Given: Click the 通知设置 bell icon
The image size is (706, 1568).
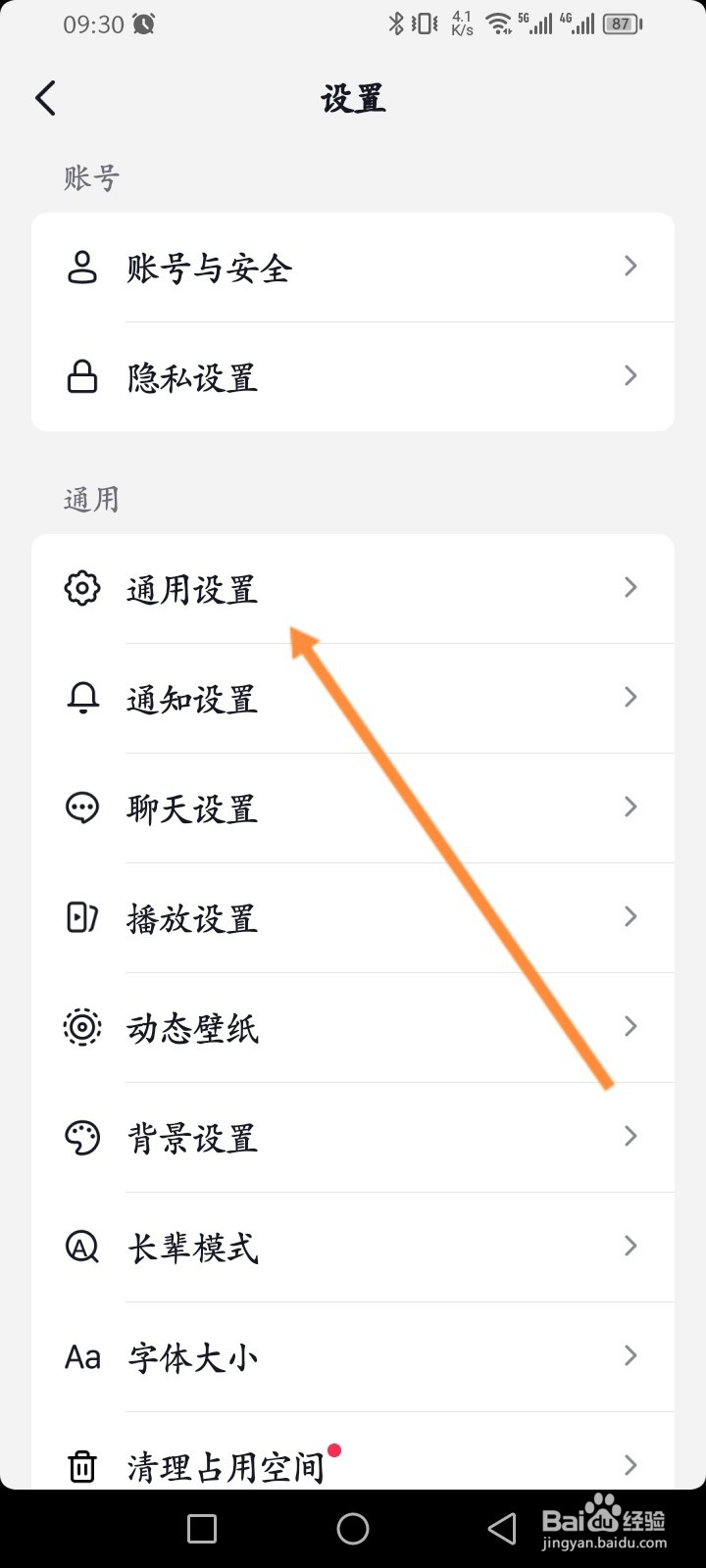Looking at the screenshot, I should [82, 698].
